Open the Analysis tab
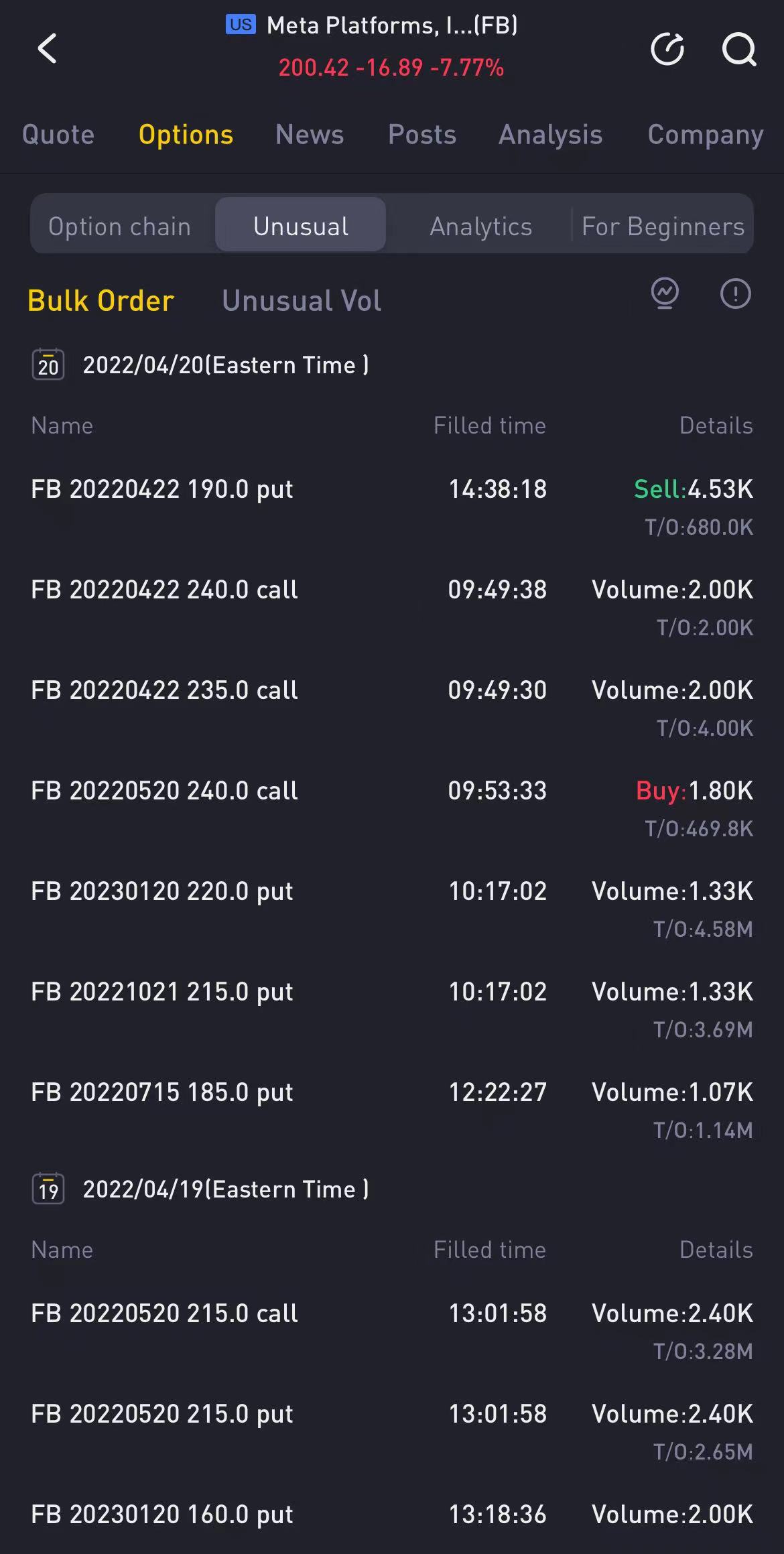Screen dimensions: 784x1554 click(551, 135)
